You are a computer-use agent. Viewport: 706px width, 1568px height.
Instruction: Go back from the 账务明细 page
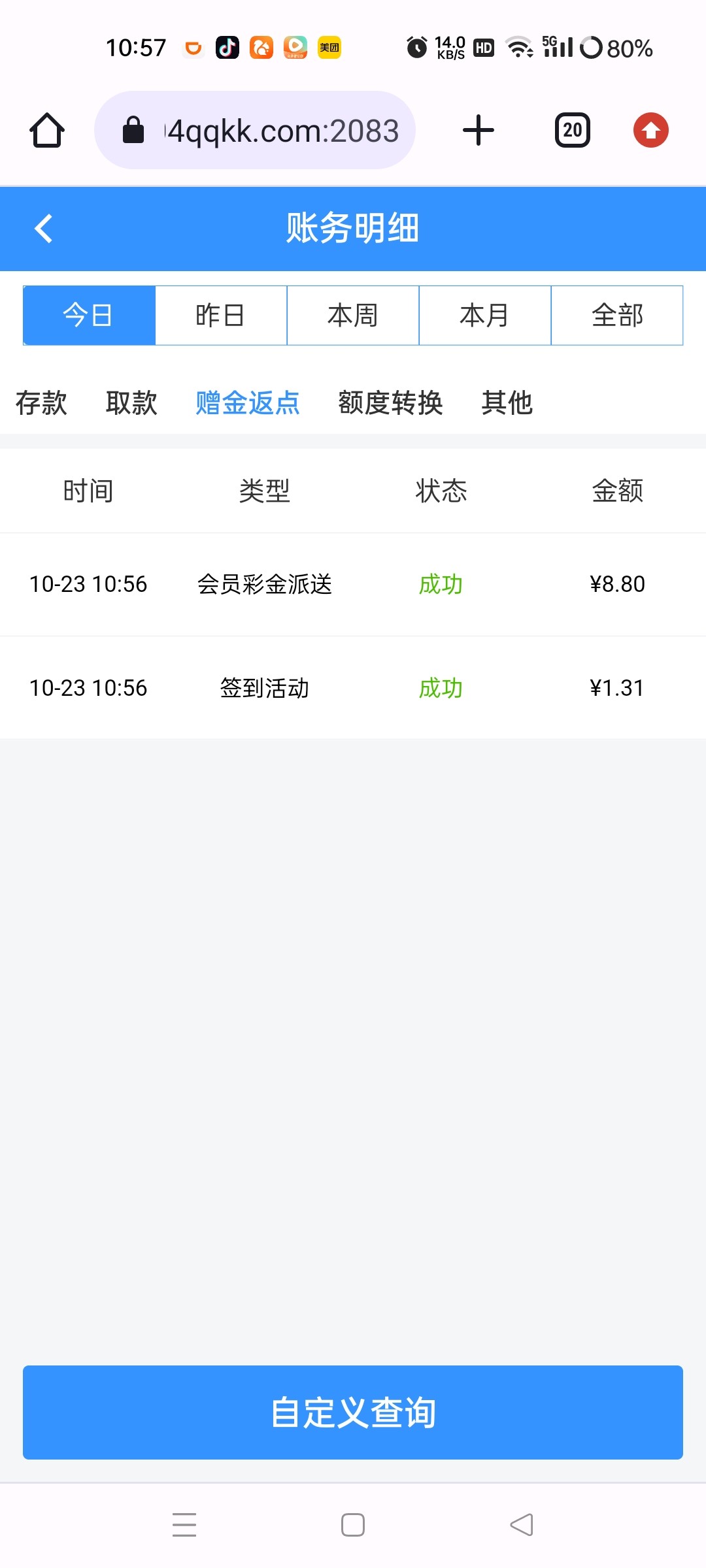click(x=44, y=229)
